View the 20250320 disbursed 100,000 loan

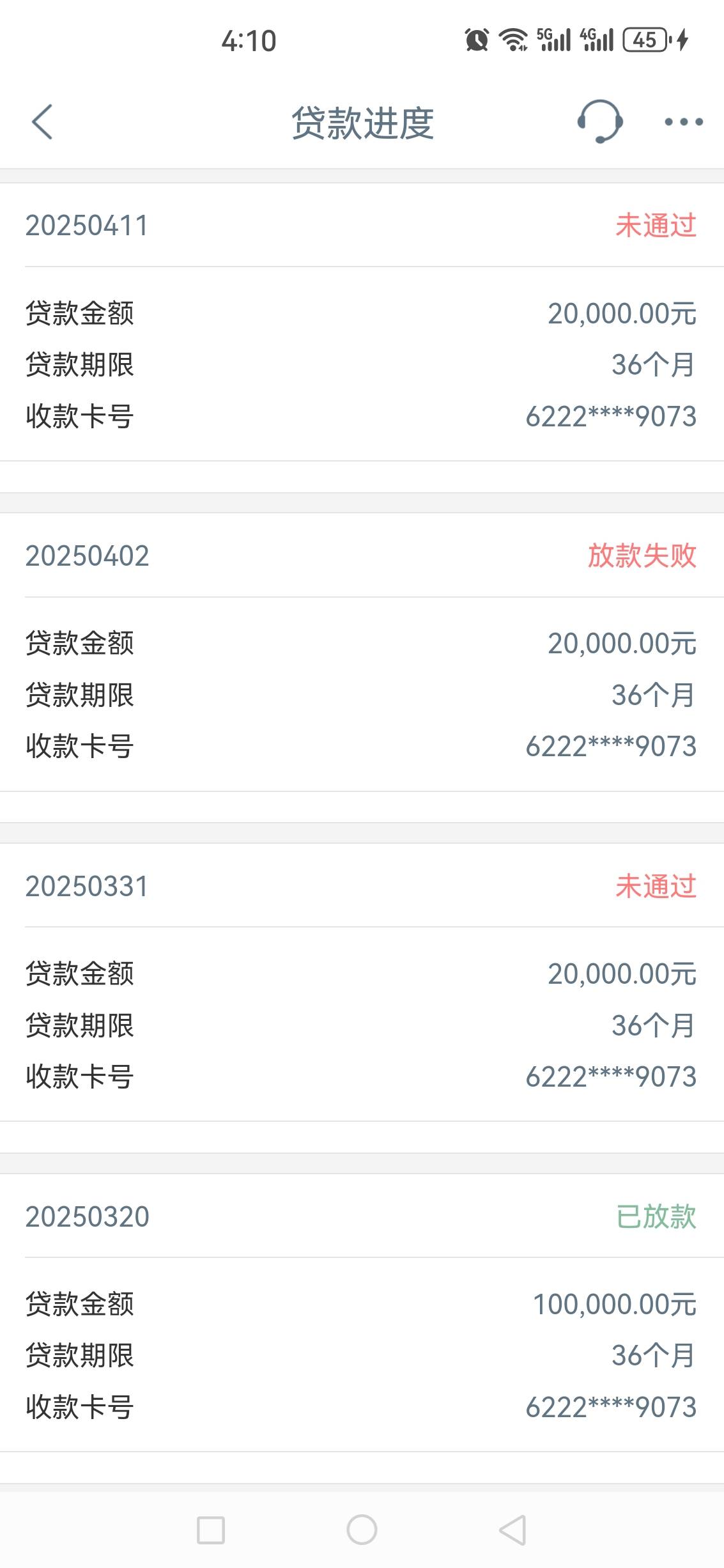point(362,1312)
